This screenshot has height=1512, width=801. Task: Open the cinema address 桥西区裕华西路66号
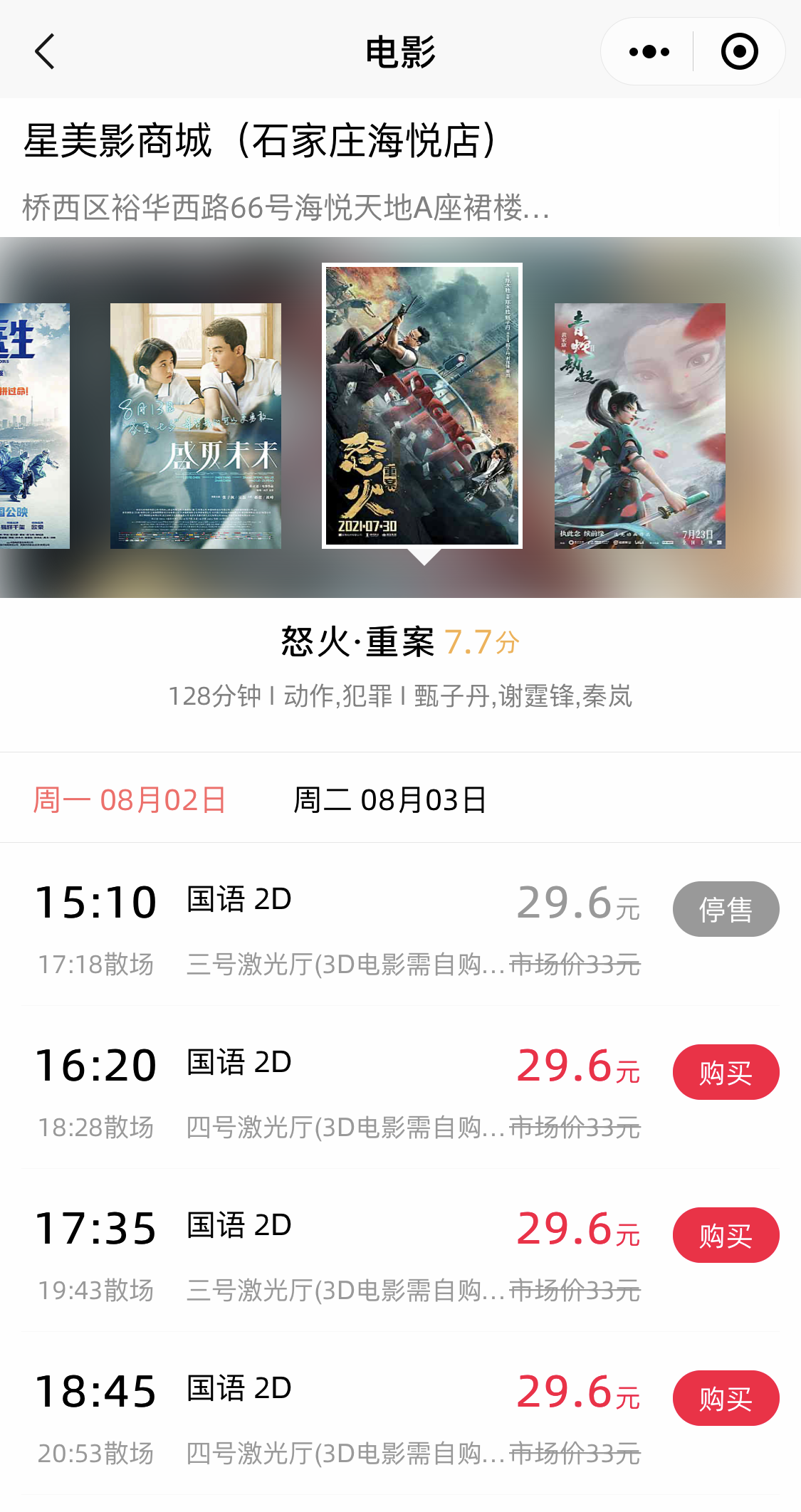point(285,208)
